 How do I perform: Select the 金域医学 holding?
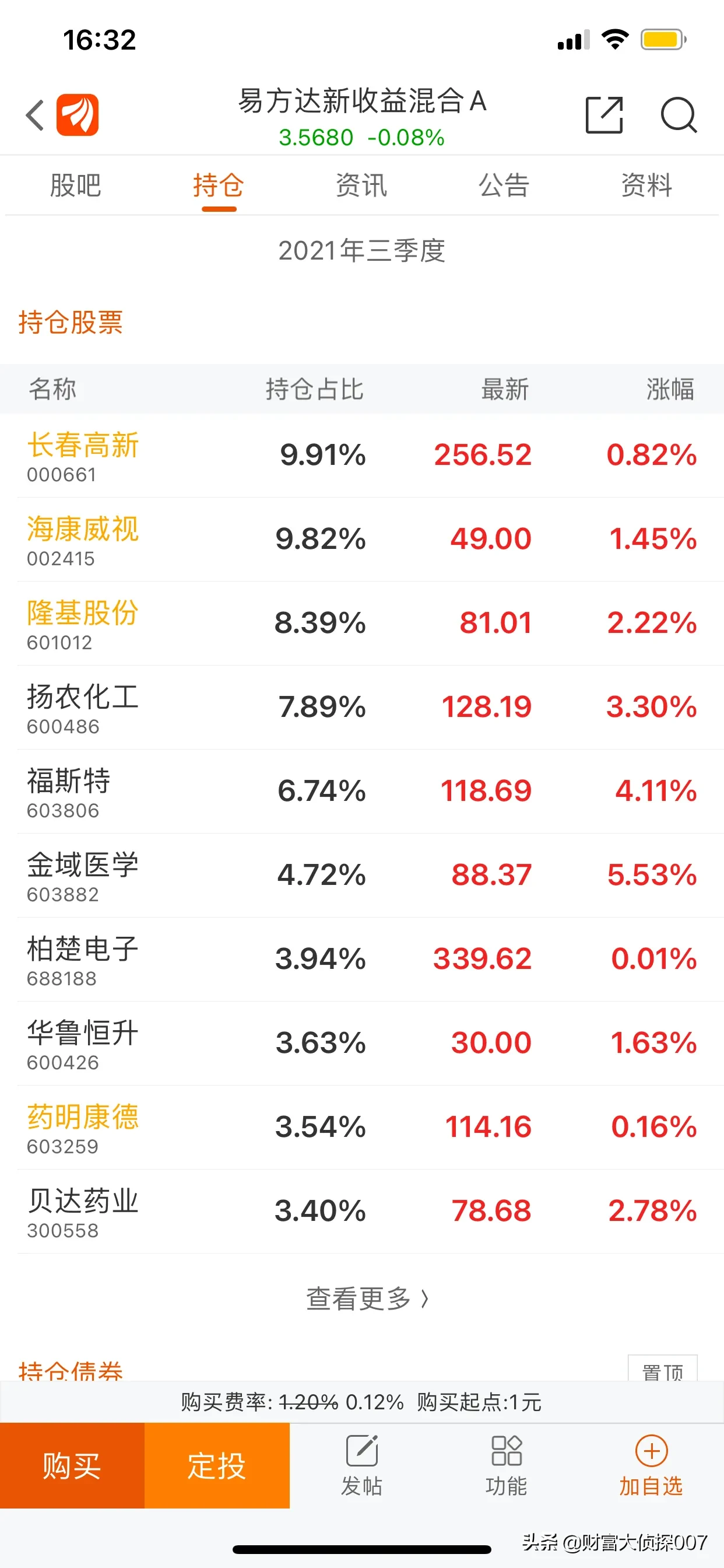pyautogui.click(x=362, y=876)
